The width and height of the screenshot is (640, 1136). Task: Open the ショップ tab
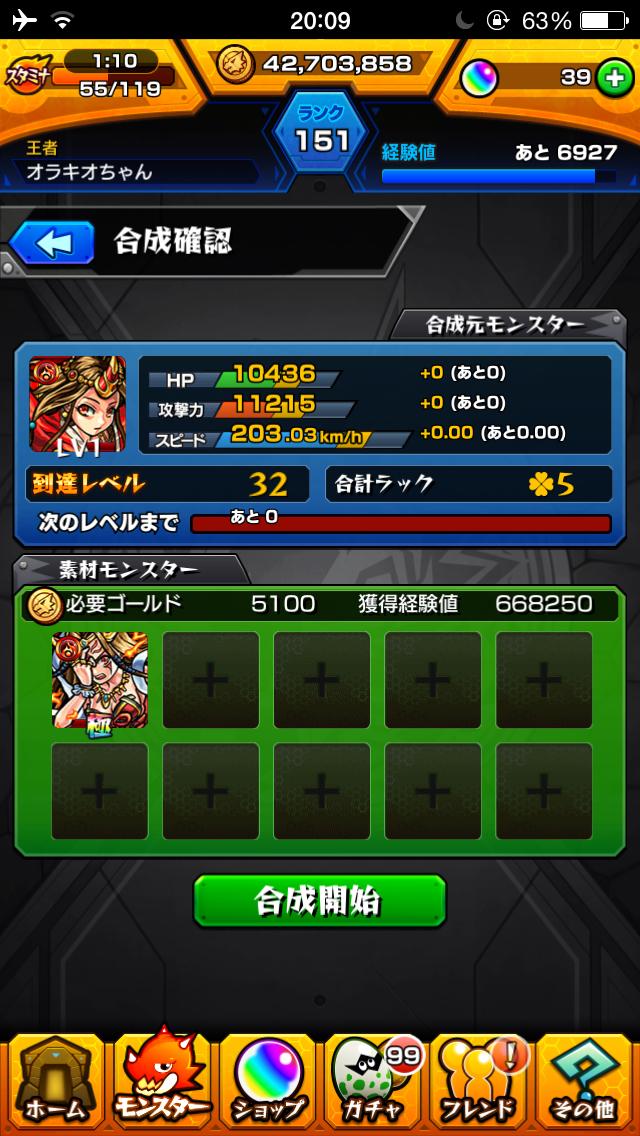pyautogui.click(x=268, y=1082)
